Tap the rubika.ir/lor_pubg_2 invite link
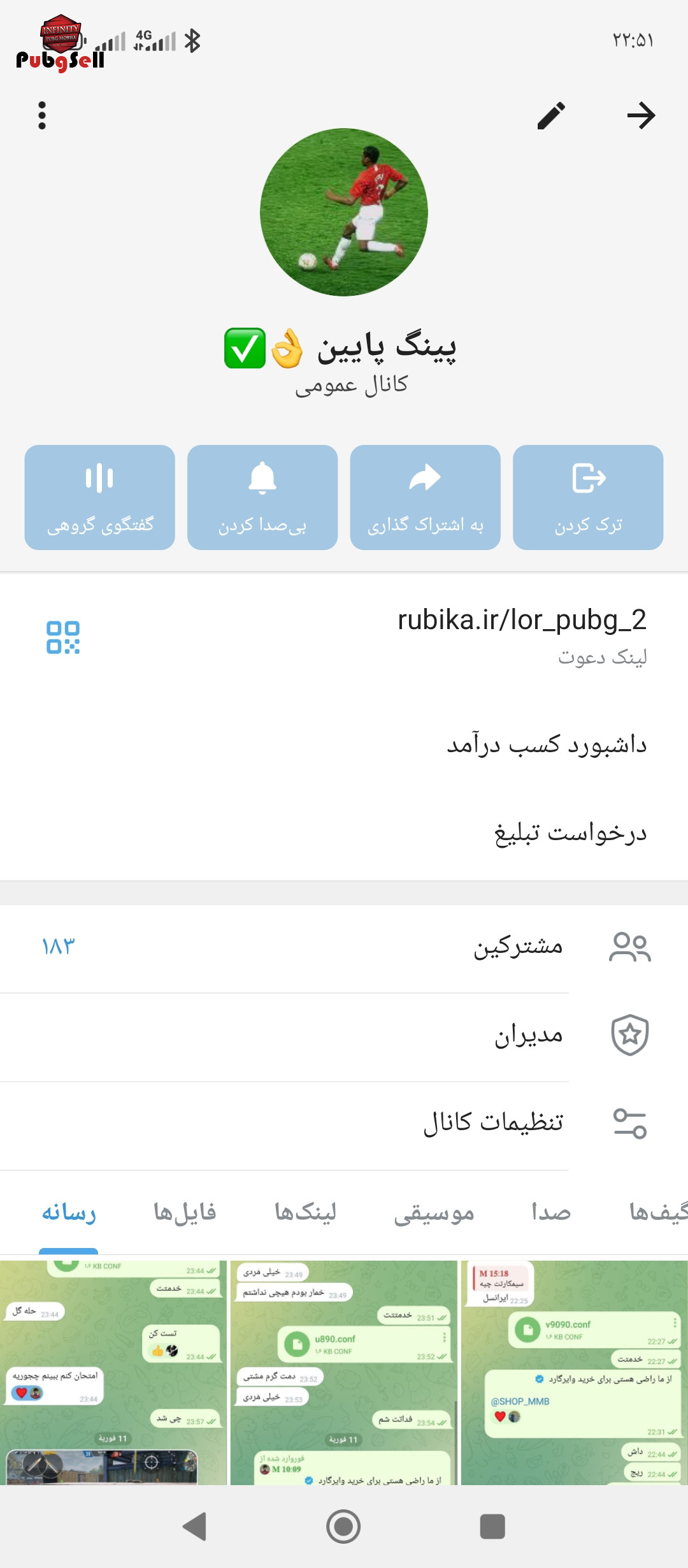 [x=522, y=620]
